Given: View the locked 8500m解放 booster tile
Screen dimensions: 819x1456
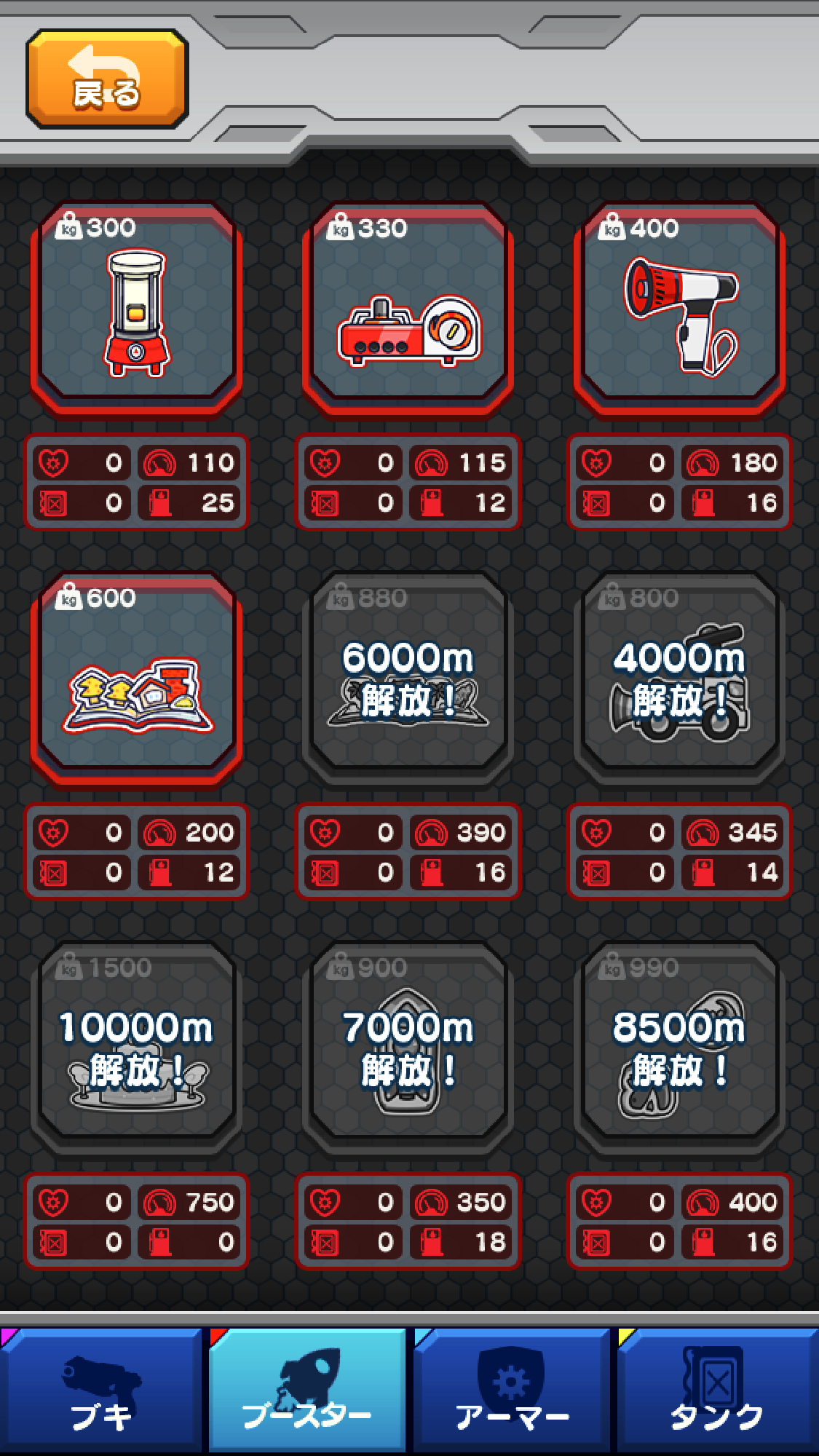Looking at the screenshot, I should point(679,1048).
